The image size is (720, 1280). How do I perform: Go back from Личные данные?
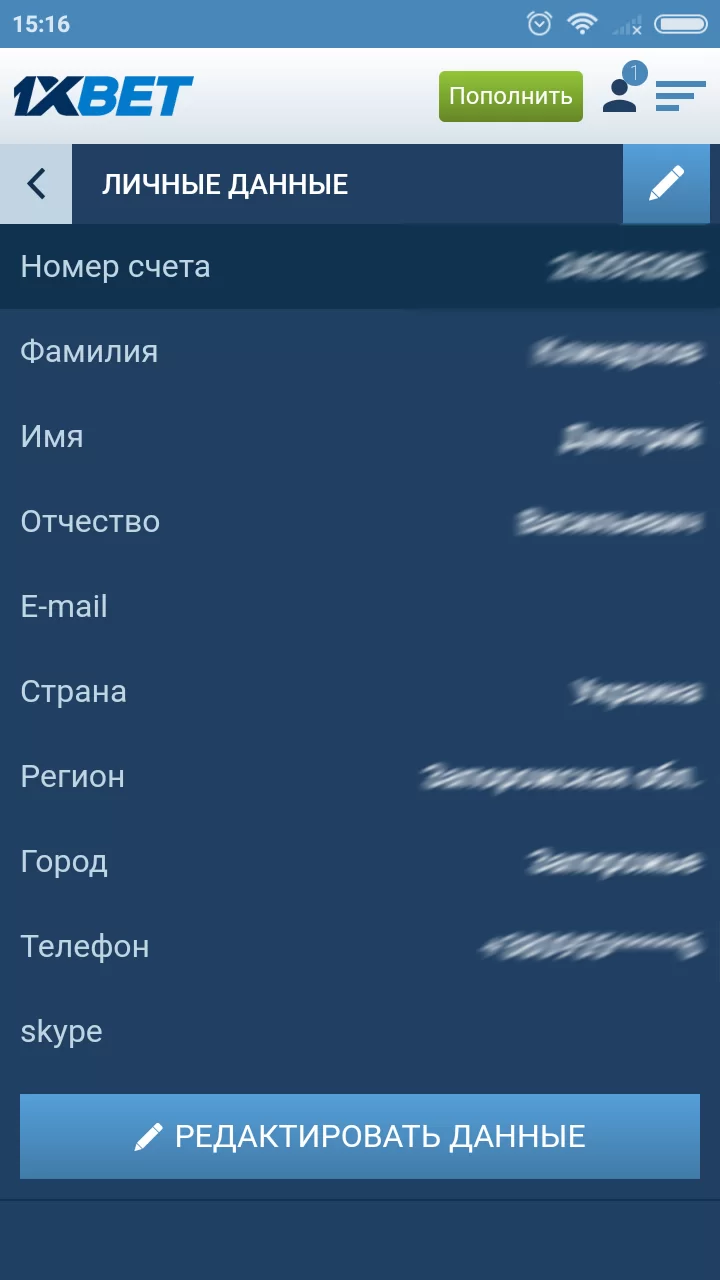pyautogui.click(x=36, y=184)
